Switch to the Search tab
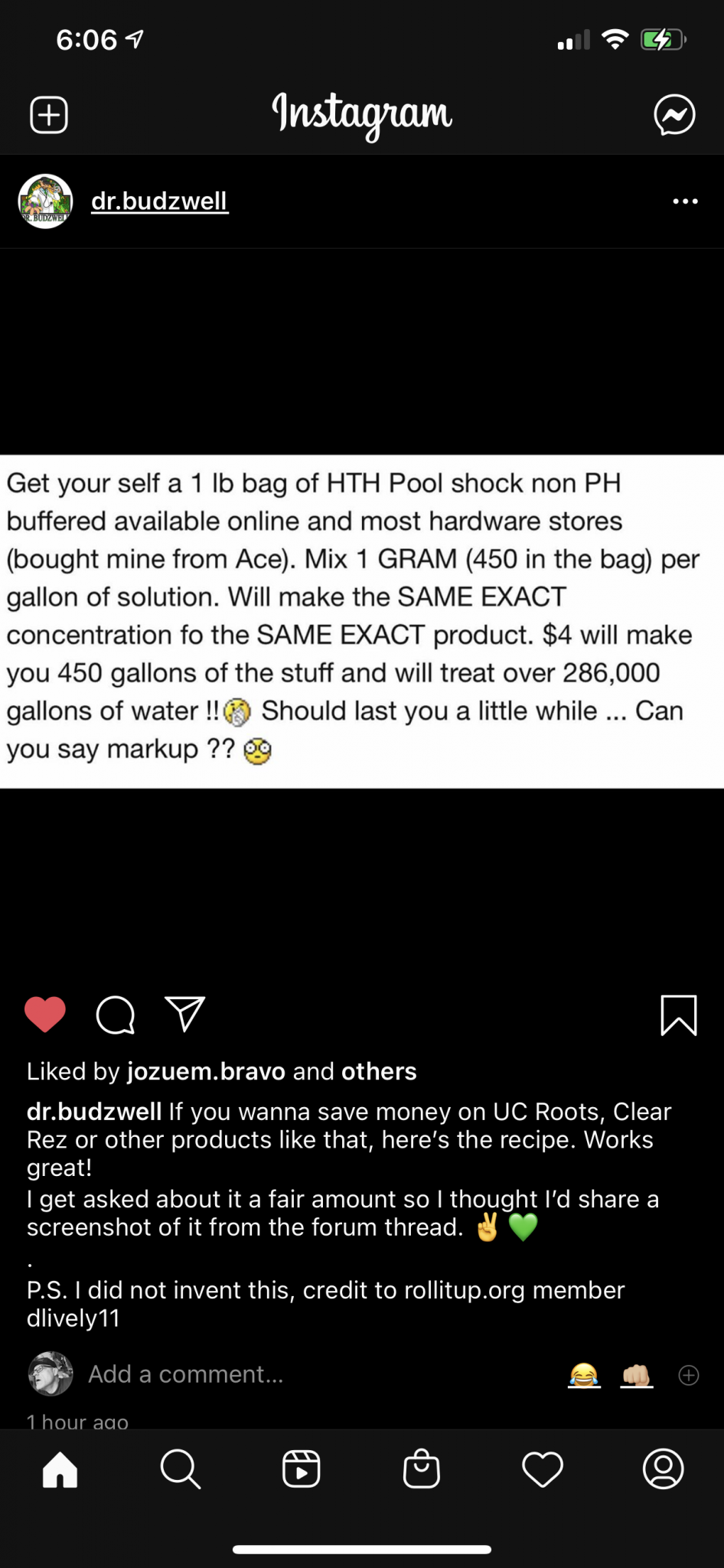The image size is (724, 1568). (x=181, y=1469)
